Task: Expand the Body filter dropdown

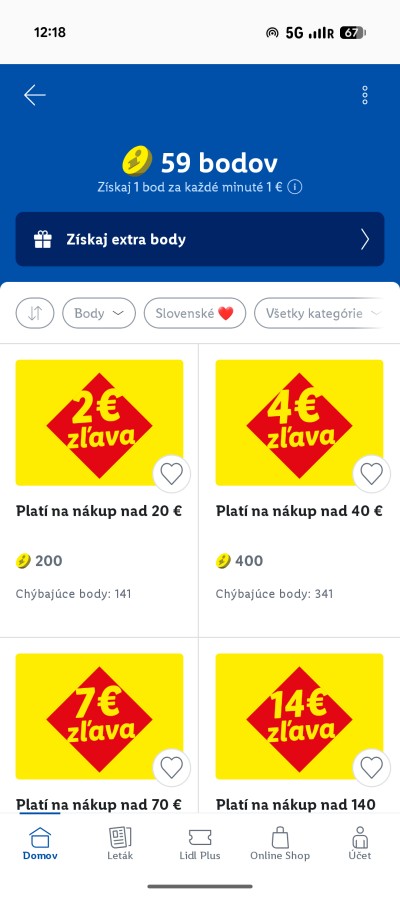Action: [99, 313]
